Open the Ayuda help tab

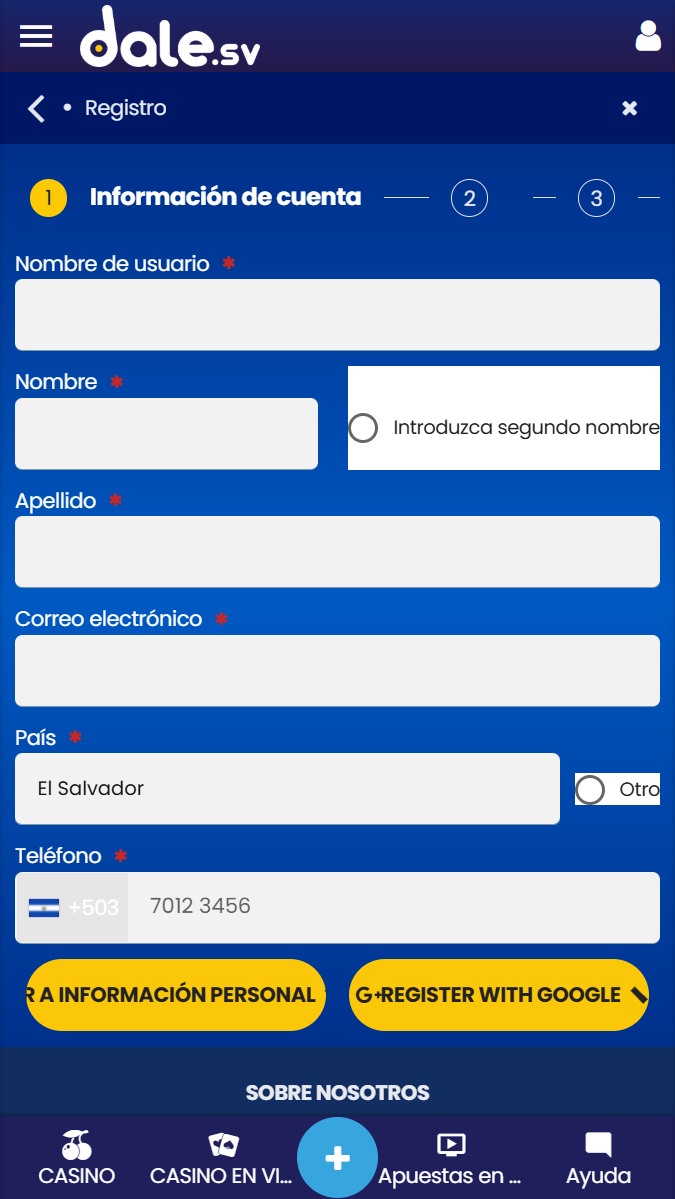(598, 1158)
